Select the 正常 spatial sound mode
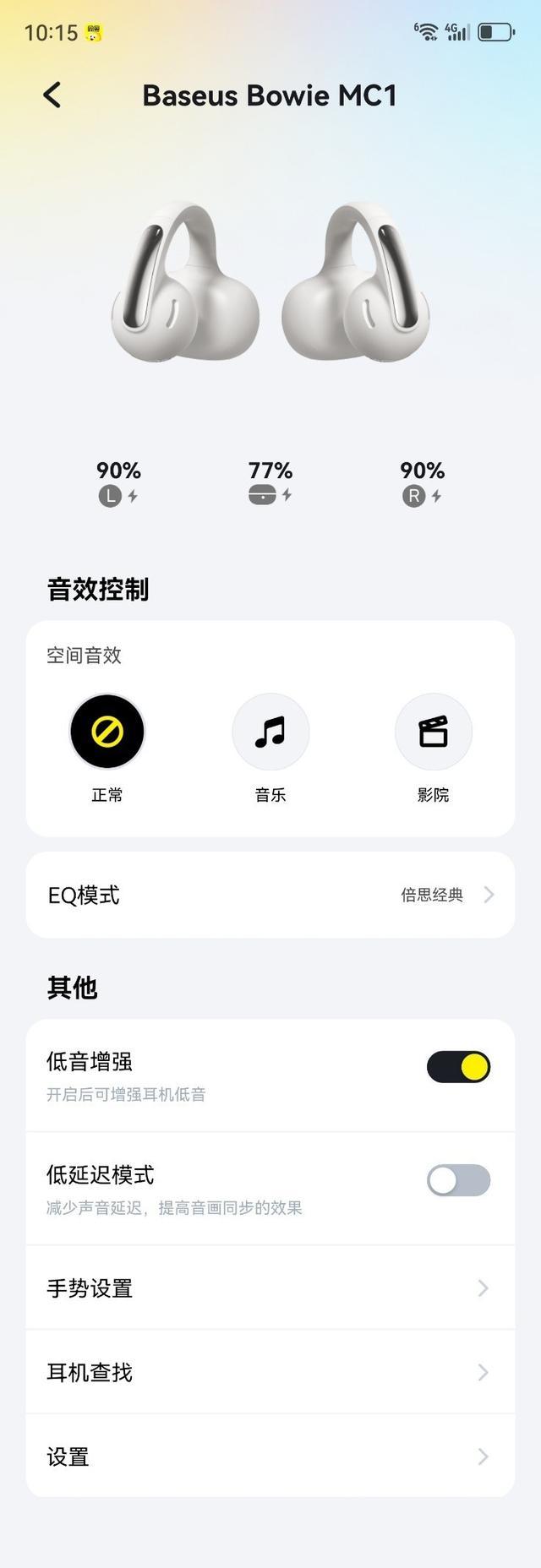 point(107,732)
